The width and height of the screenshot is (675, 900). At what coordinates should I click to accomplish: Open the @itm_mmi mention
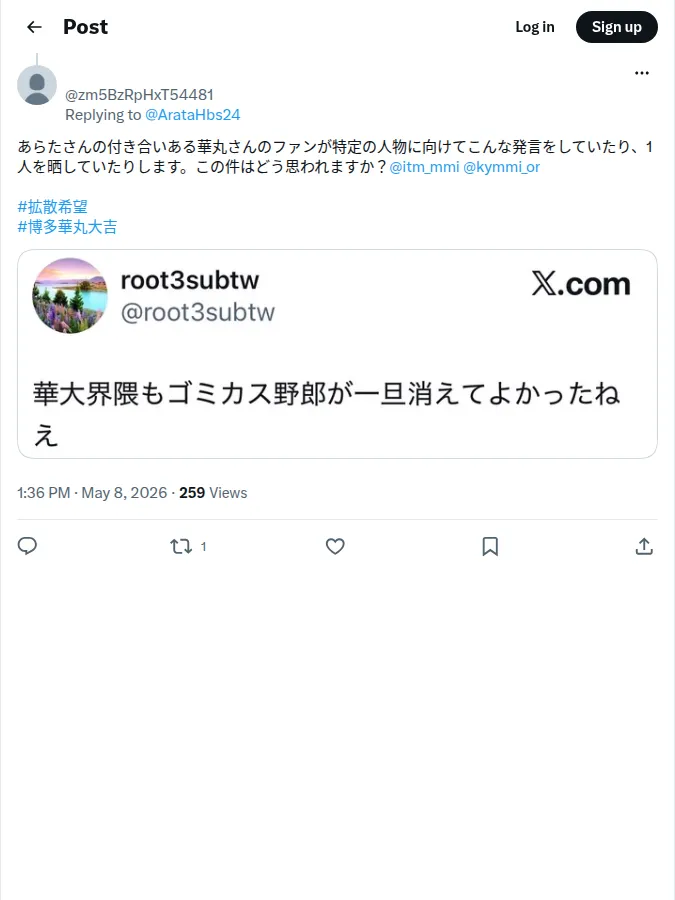[x=424, y=167]
